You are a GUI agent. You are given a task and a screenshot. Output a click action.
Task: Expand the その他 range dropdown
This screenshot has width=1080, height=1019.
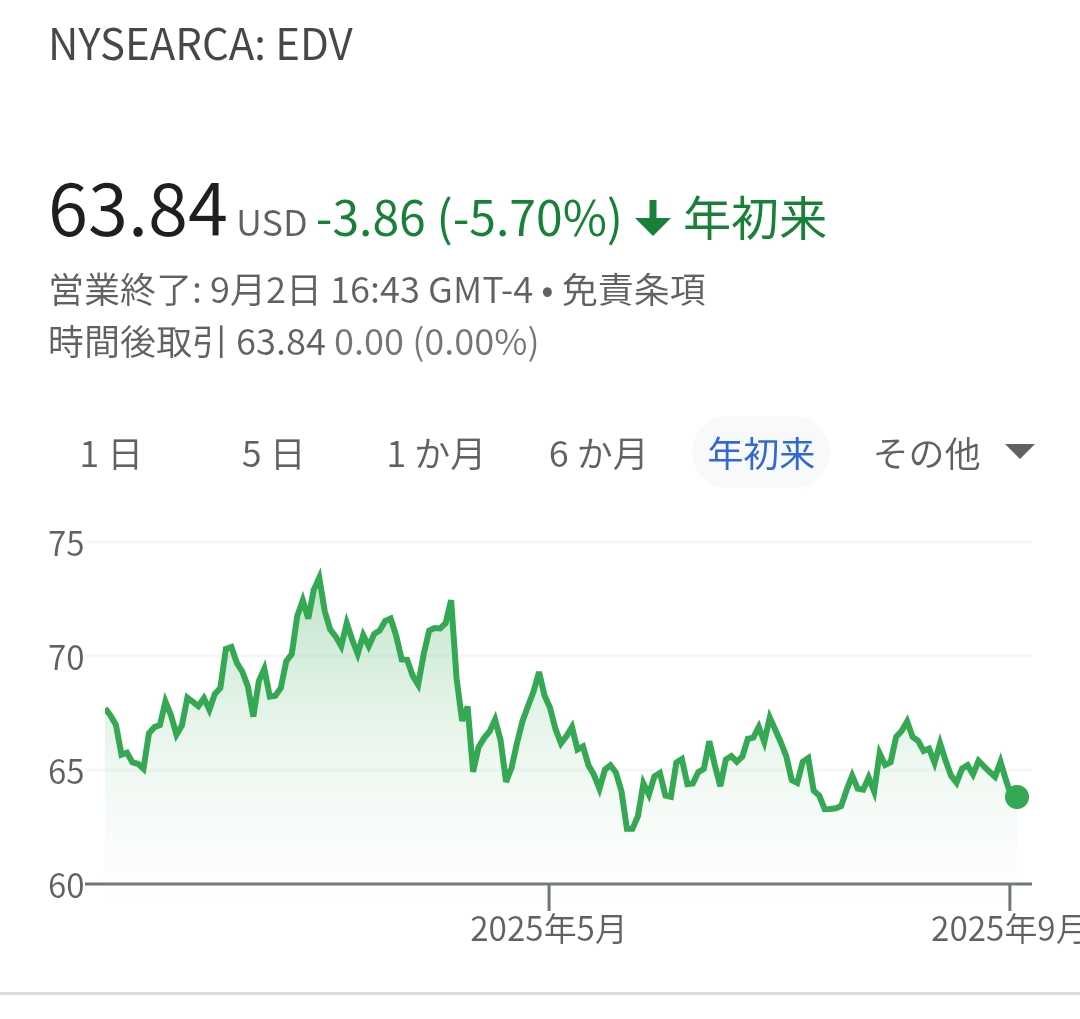[x=951, y=454]
